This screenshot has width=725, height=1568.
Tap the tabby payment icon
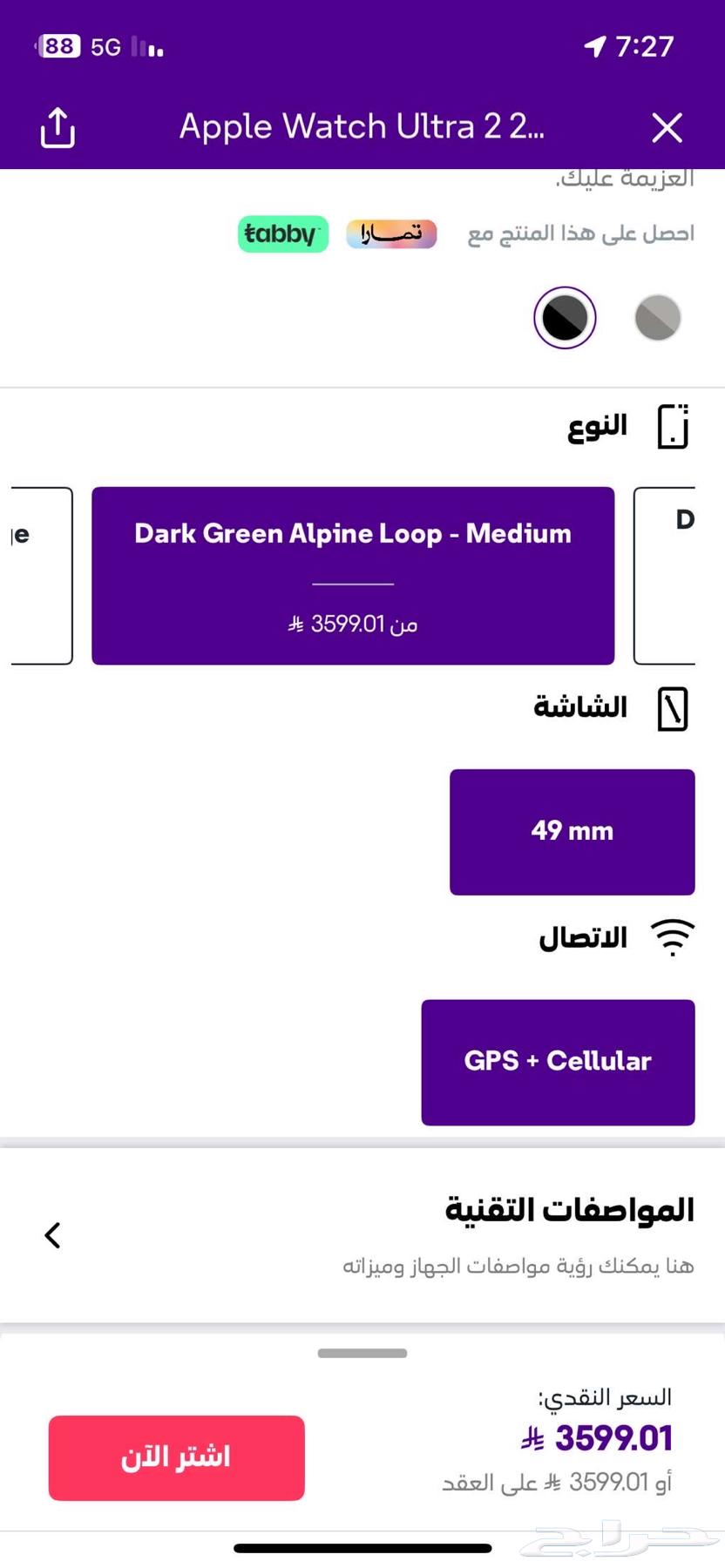(x=282, y=233)
